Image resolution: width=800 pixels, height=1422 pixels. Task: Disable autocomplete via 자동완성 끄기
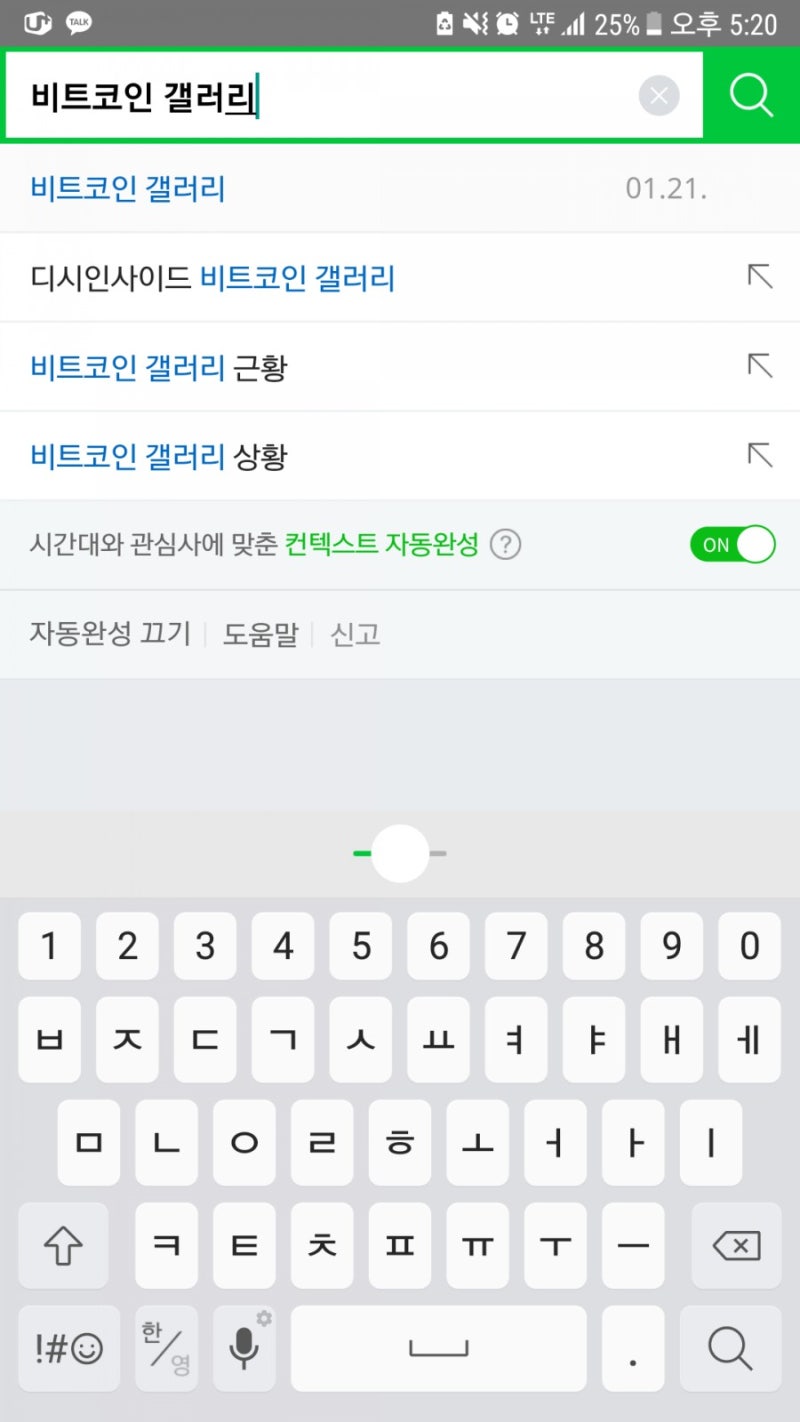coord(110,634)
